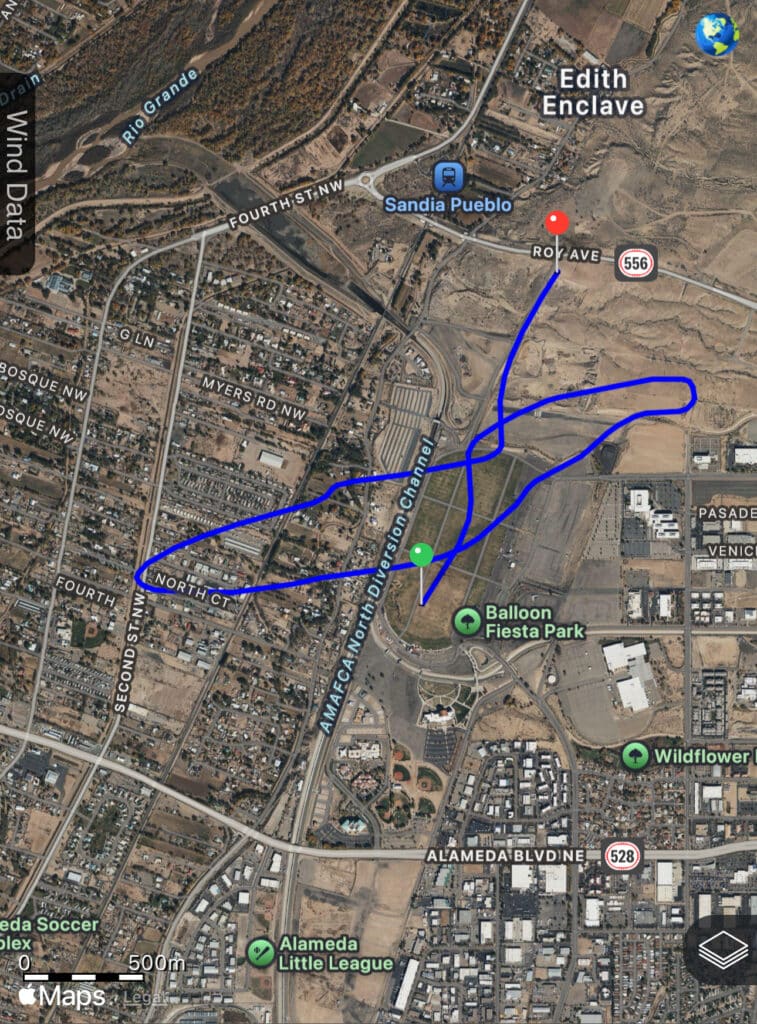Open the Alameda Little League marker

261,950
